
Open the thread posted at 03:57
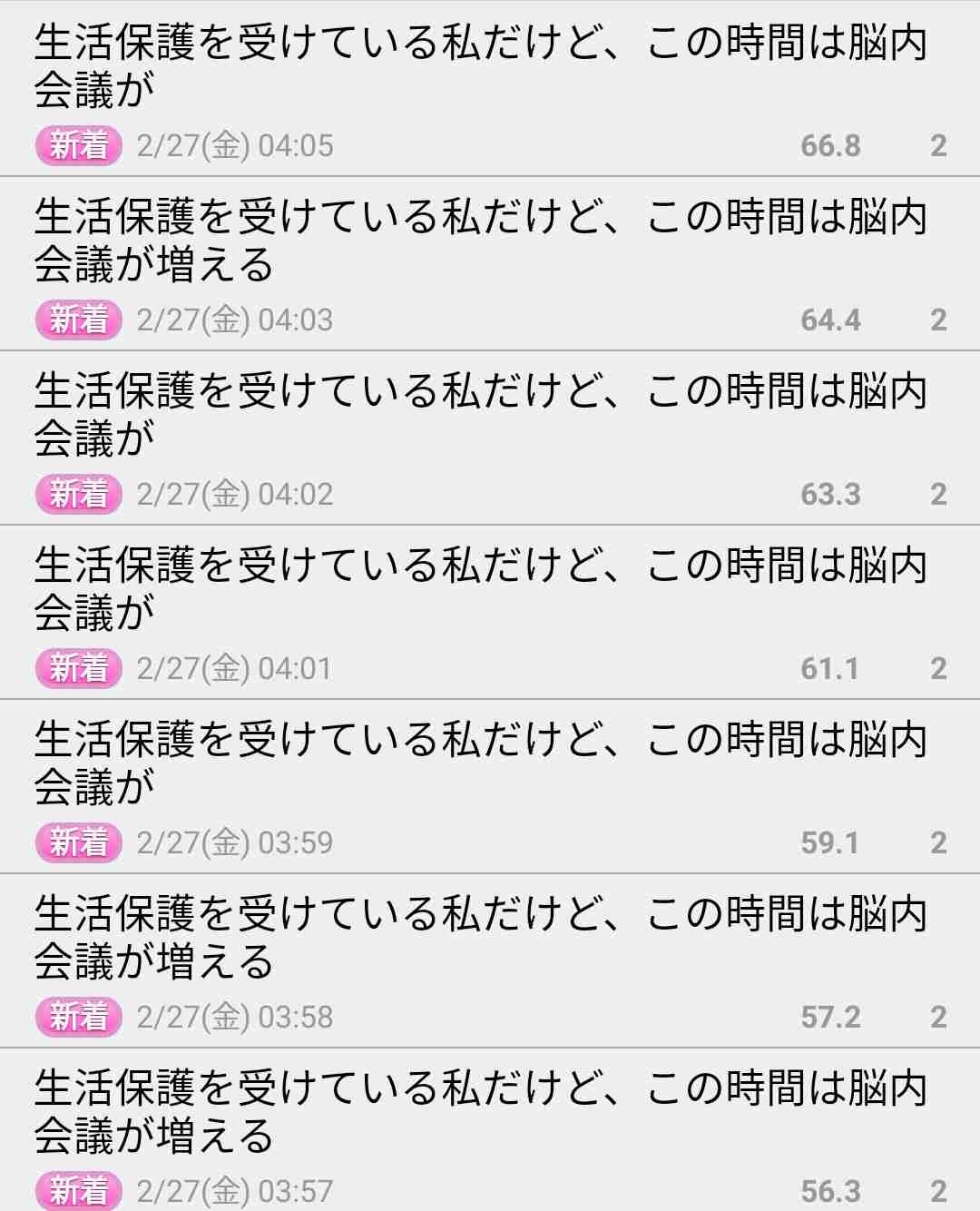481,1113
